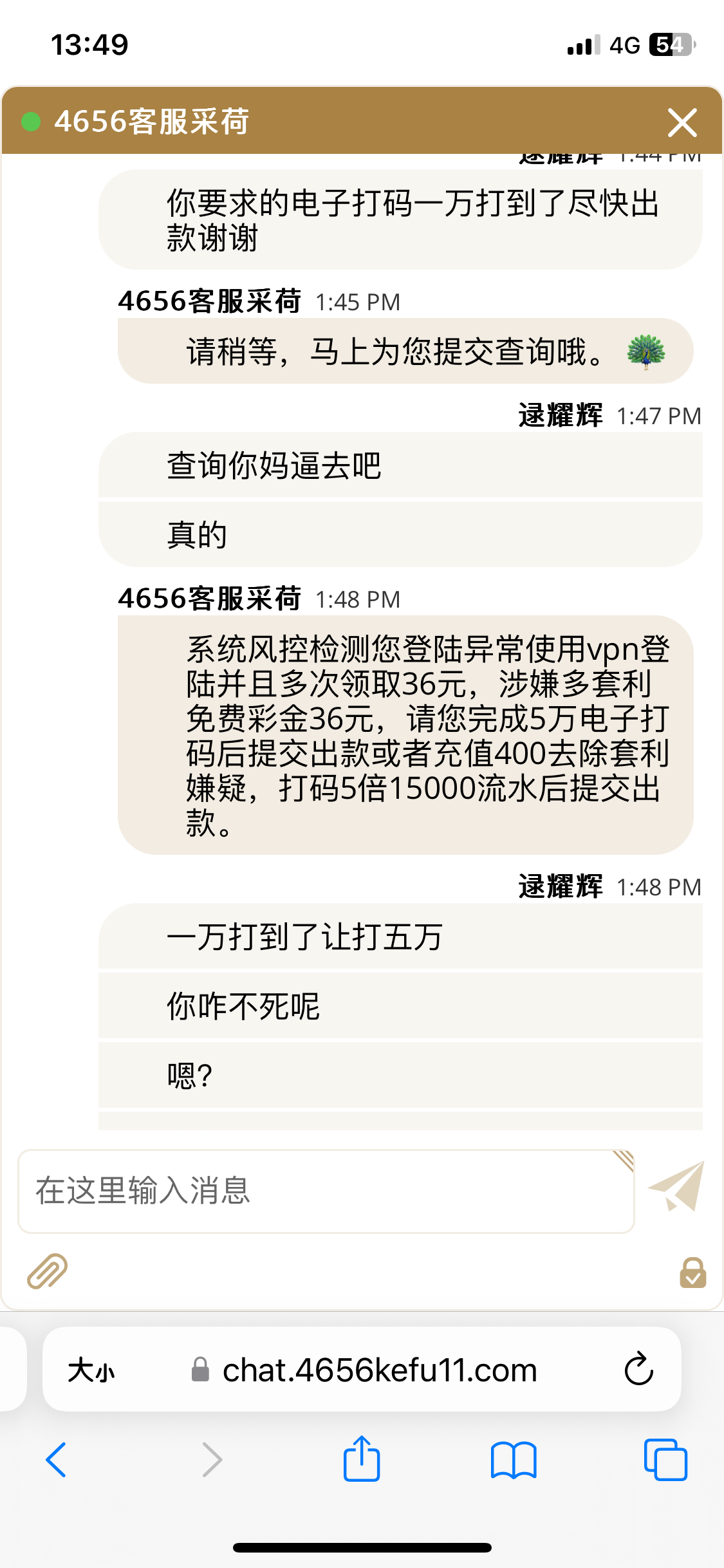Open the Safari tab overview icon
Image resolution: width=724 pixels, height=1568 pixels.
[667, 1461]
